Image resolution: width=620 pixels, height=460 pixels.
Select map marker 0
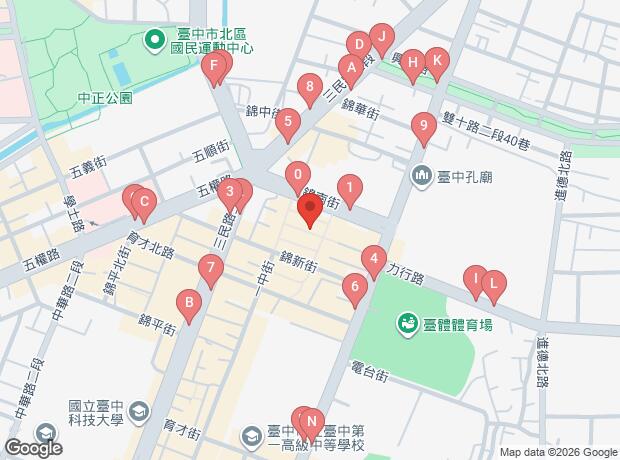click(x=298, y=177)
